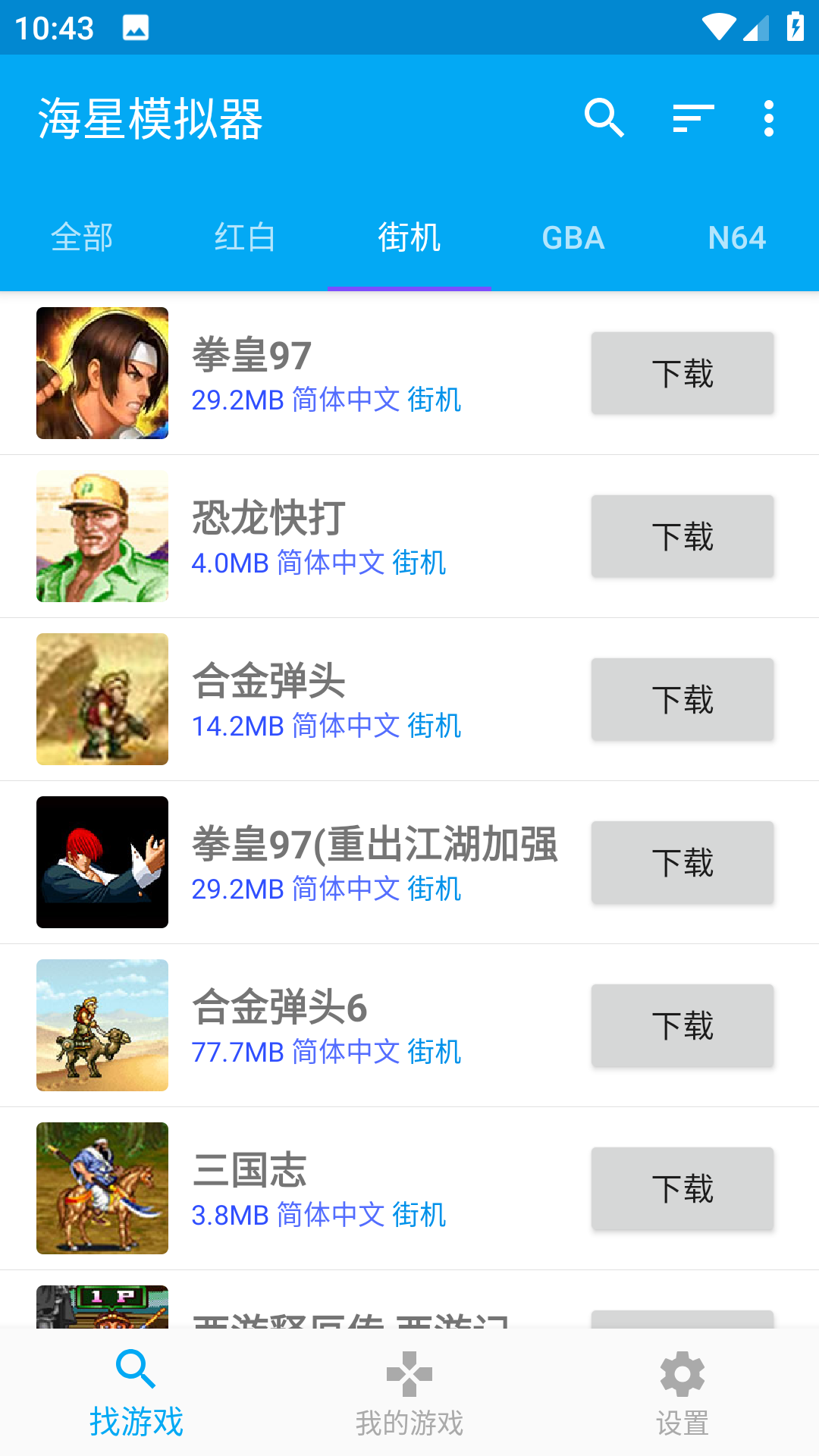Screen dimensions: 819x1456
Task: Click the 拳皇97 game icon
Action: pos(102,373)
